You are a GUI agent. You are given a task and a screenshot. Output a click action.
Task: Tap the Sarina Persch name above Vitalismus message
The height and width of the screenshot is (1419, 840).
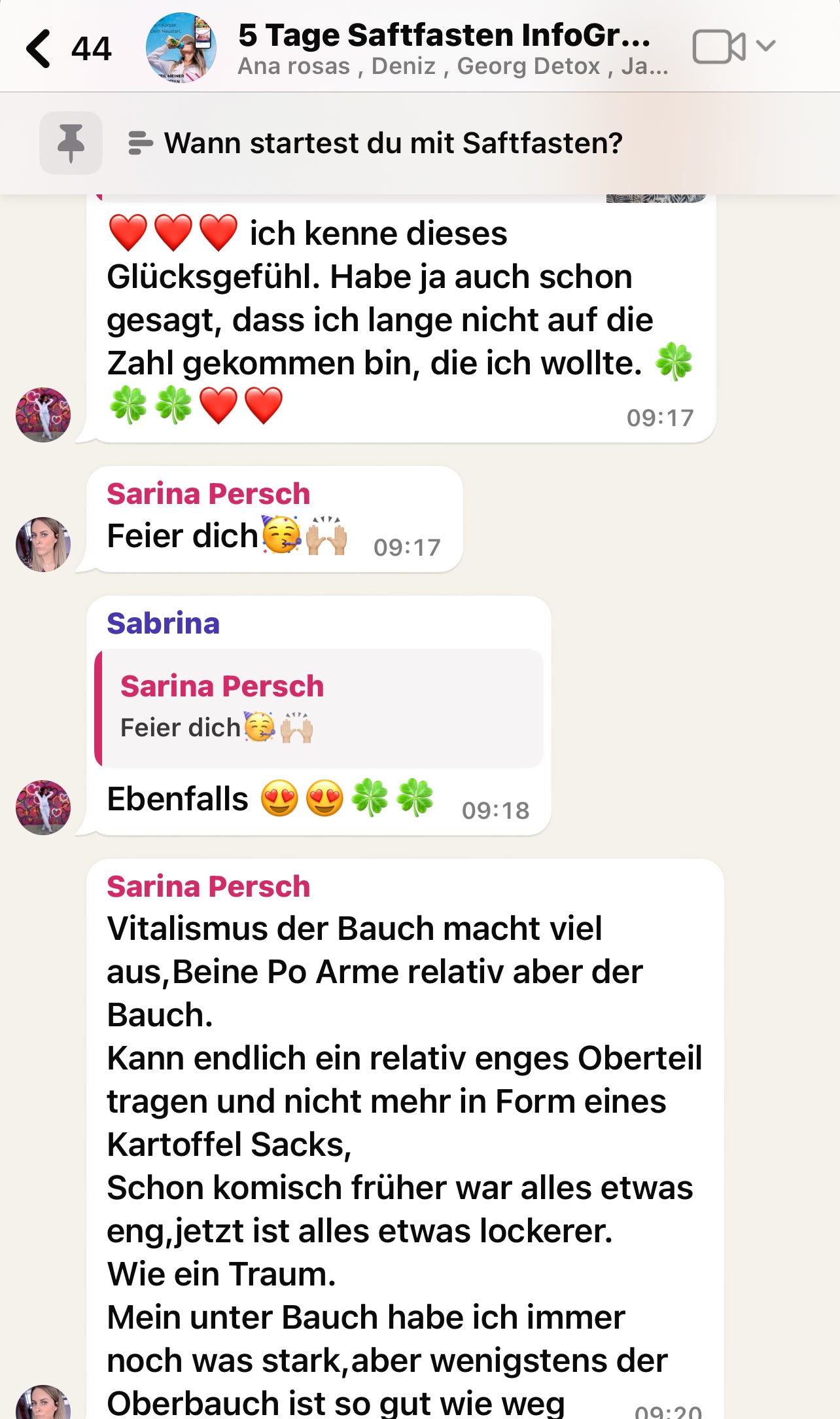pyautogui.click(x=208, y=887)
